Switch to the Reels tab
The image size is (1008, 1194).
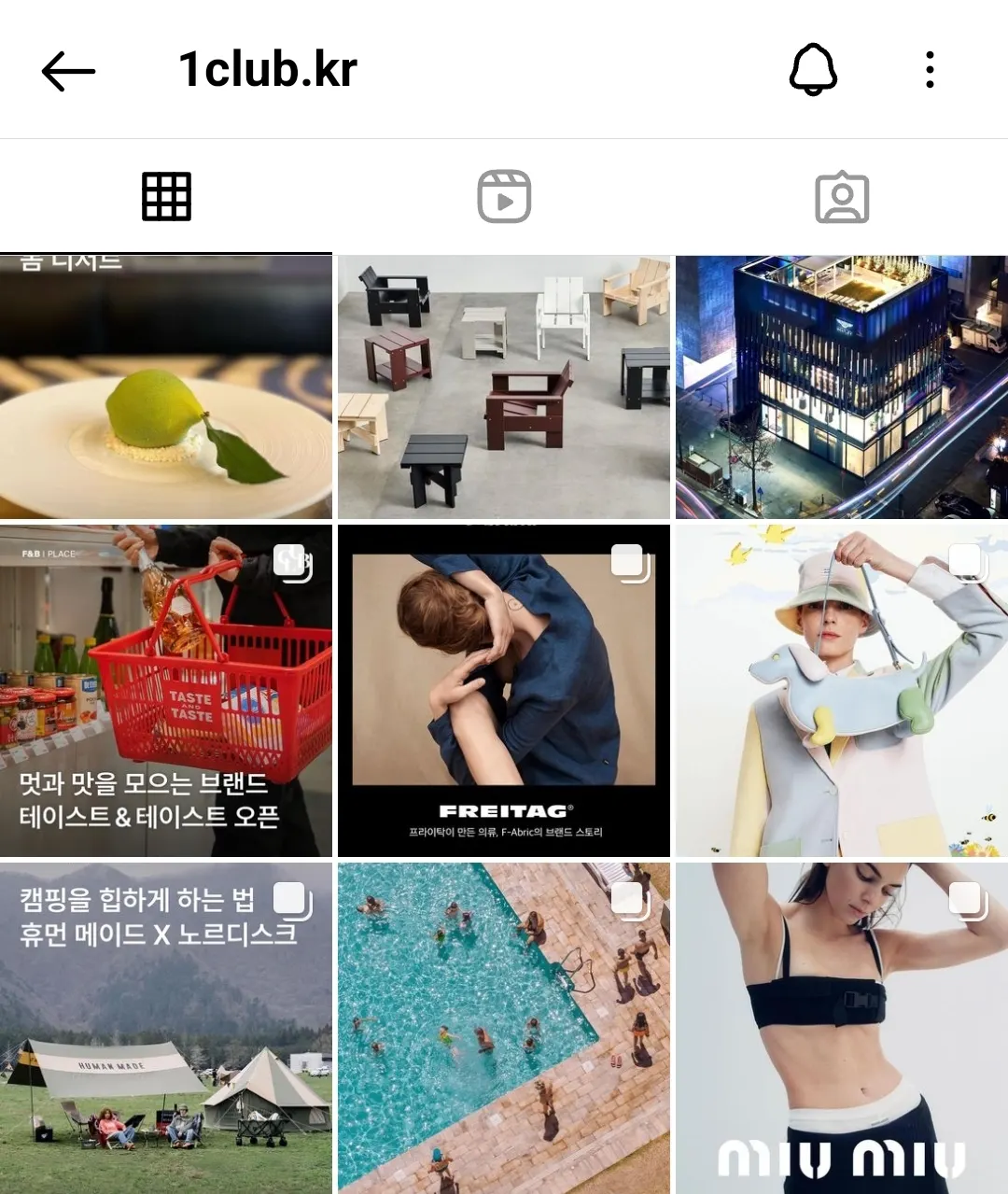504,197
